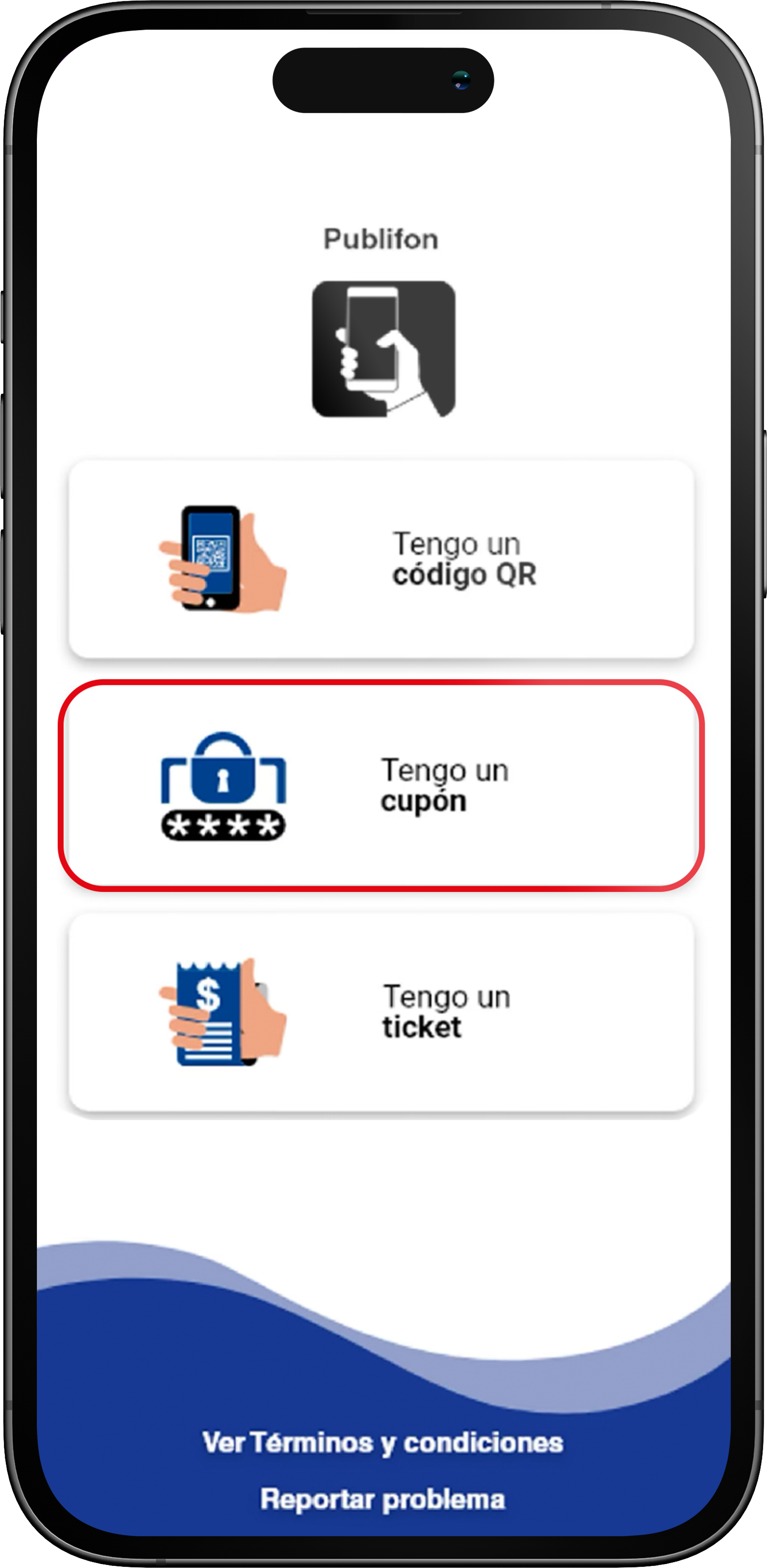Choose the Tengo un cupón option
This screenshot has width=767, height=1568.
(381, 785)
